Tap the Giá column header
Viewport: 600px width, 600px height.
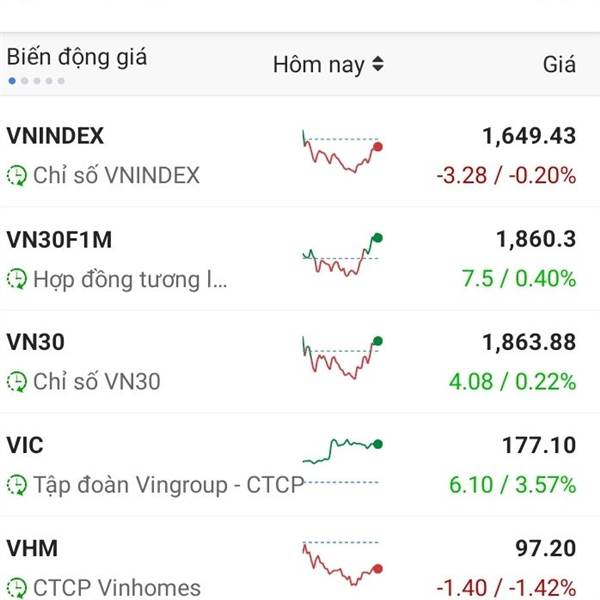pos(559,65)
